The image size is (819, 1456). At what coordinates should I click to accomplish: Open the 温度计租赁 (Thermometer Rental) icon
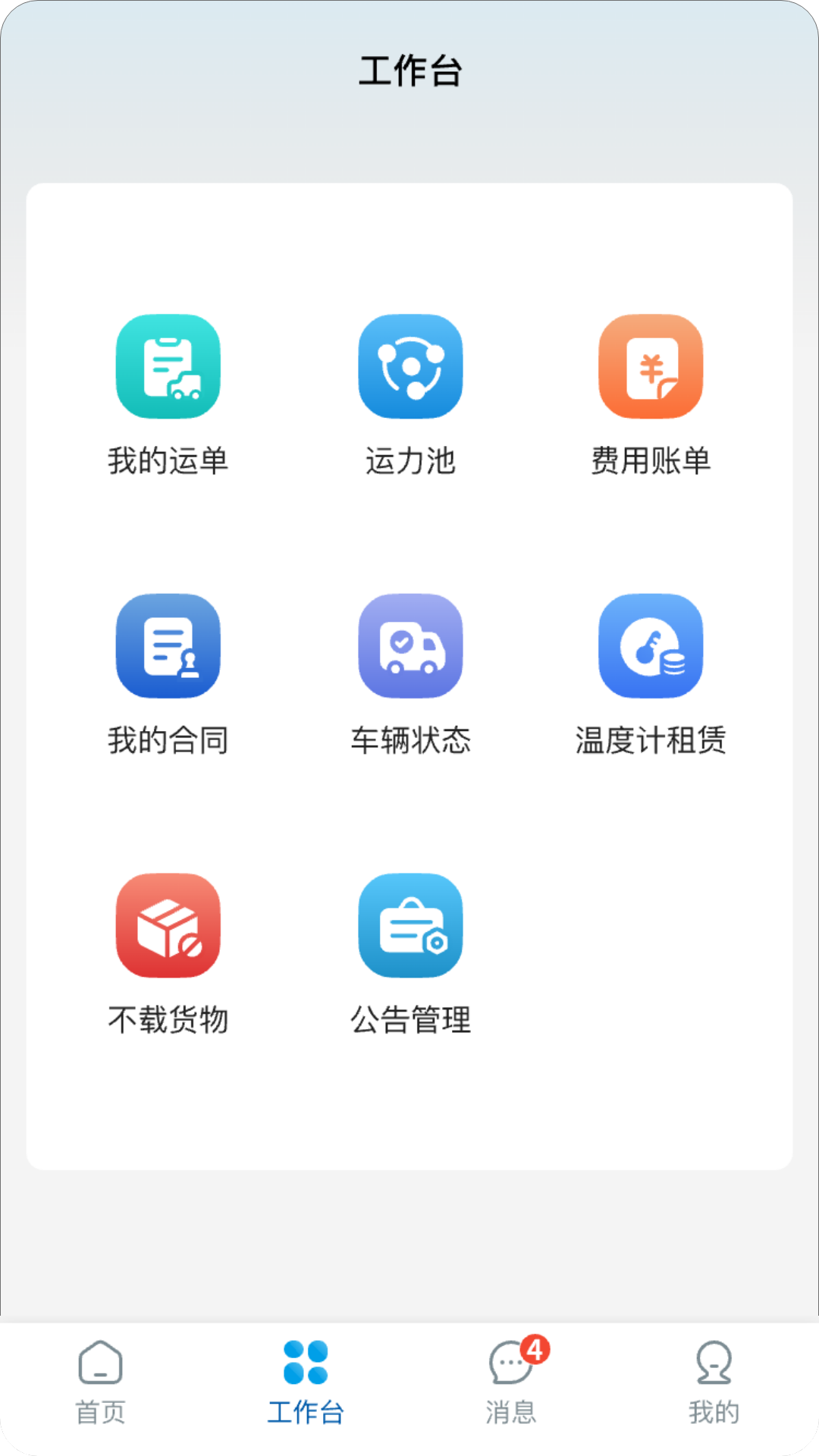pyautogui.click(x=651, y=646)
